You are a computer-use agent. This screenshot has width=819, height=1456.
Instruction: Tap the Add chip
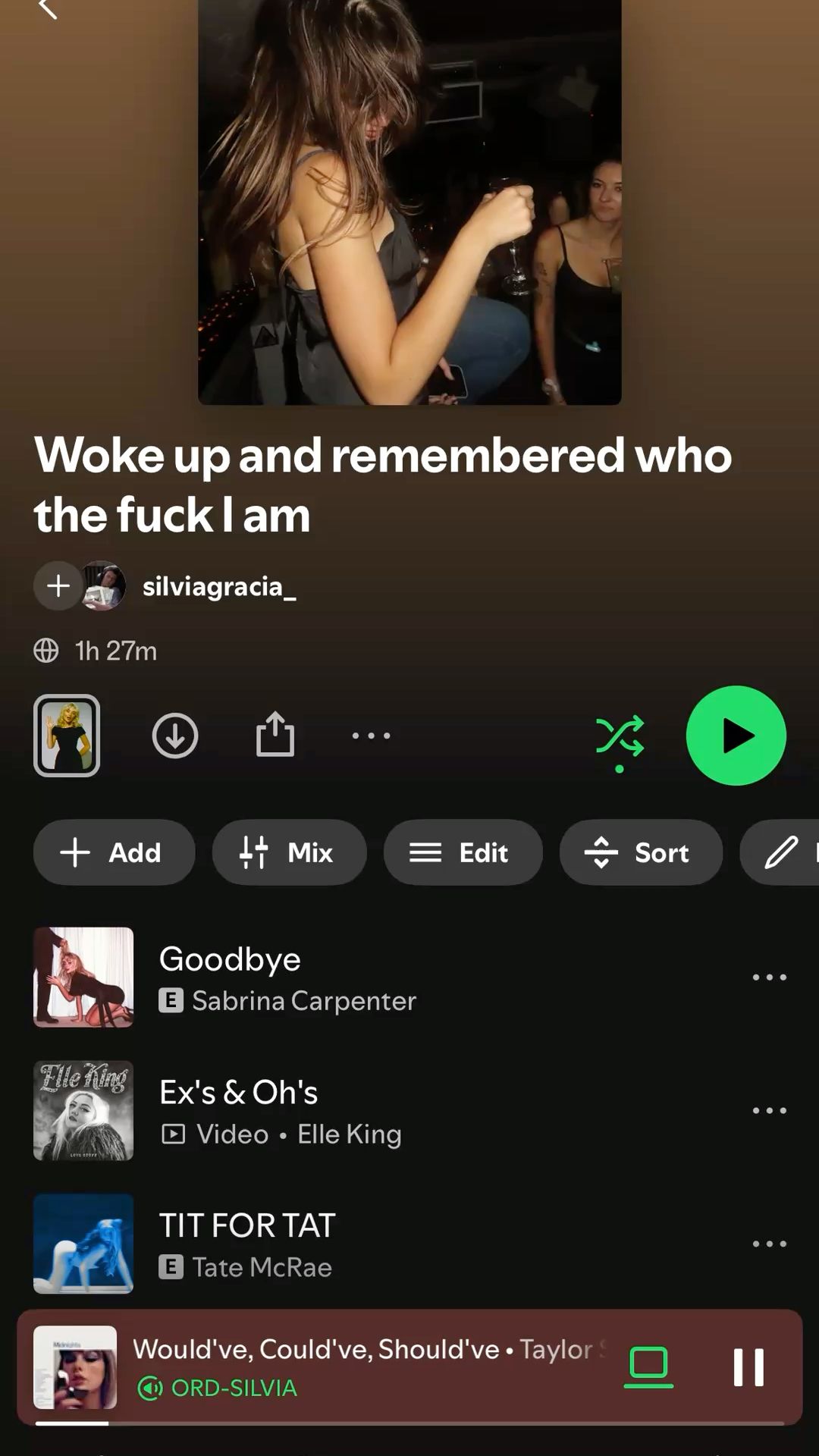[114, 852]
